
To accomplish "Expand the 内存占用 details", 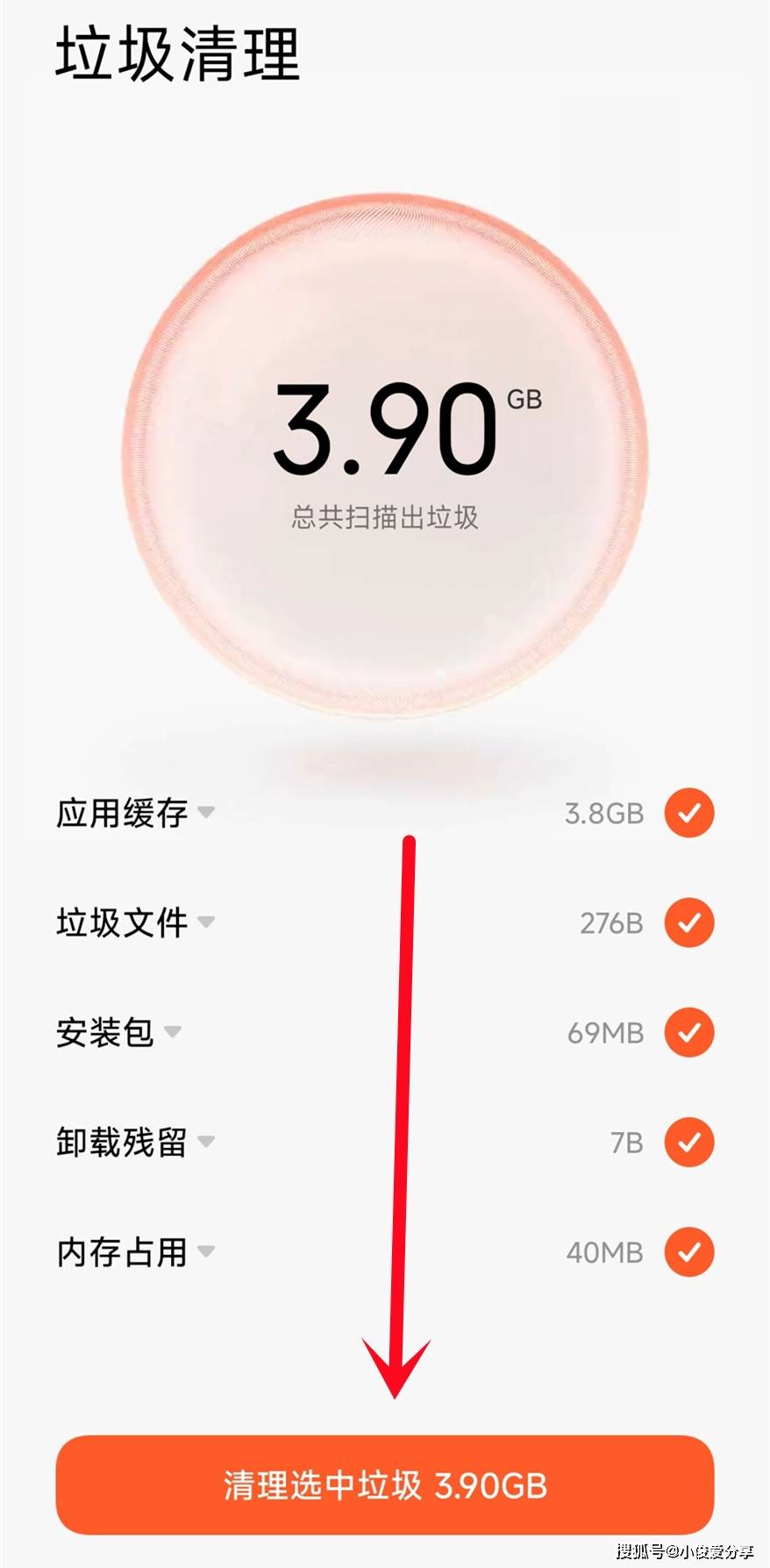I will (206, 1251).
